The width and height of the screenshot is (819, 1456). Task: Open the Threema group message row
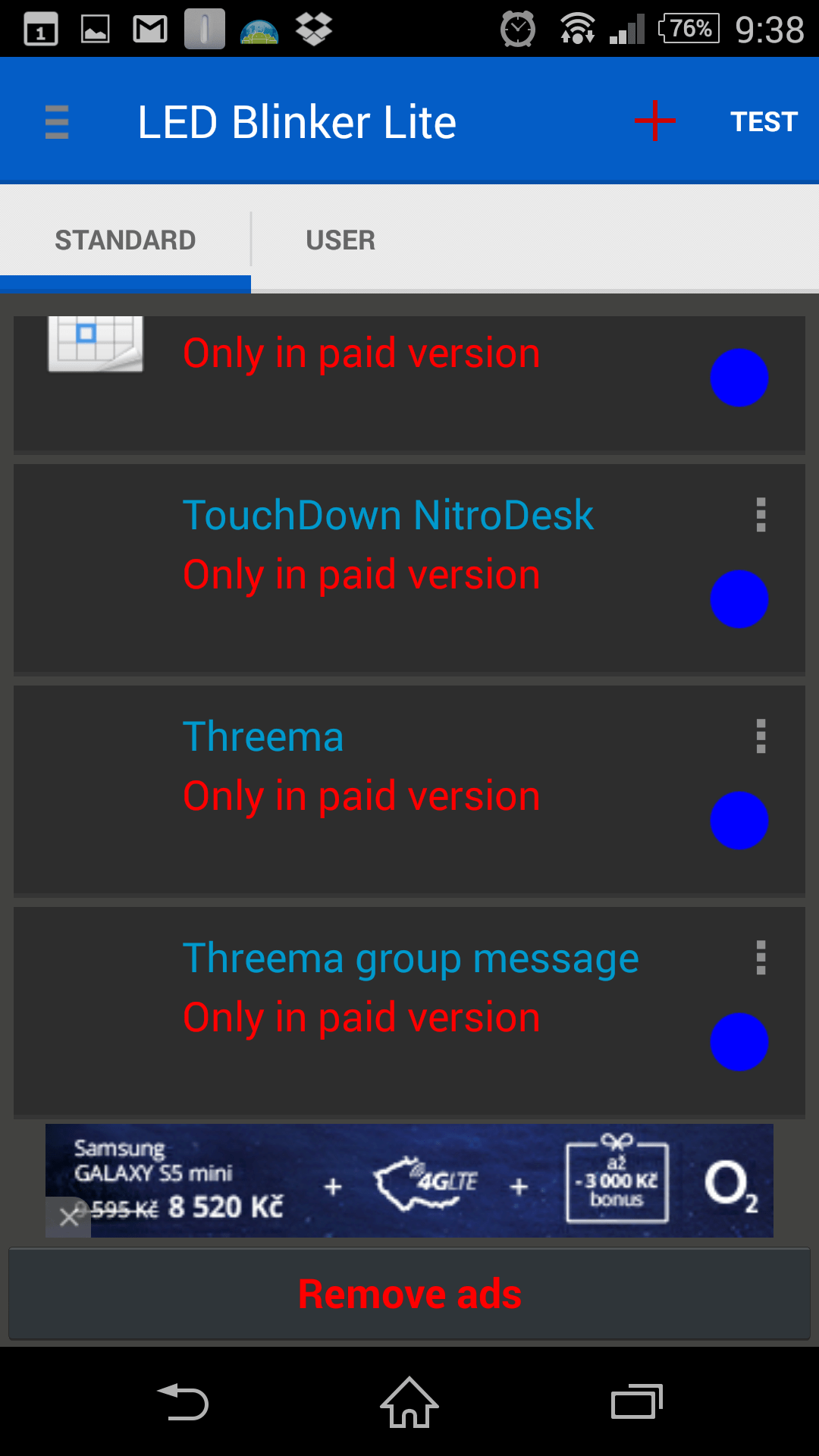pyautogui.click(x=409, y=1012)
